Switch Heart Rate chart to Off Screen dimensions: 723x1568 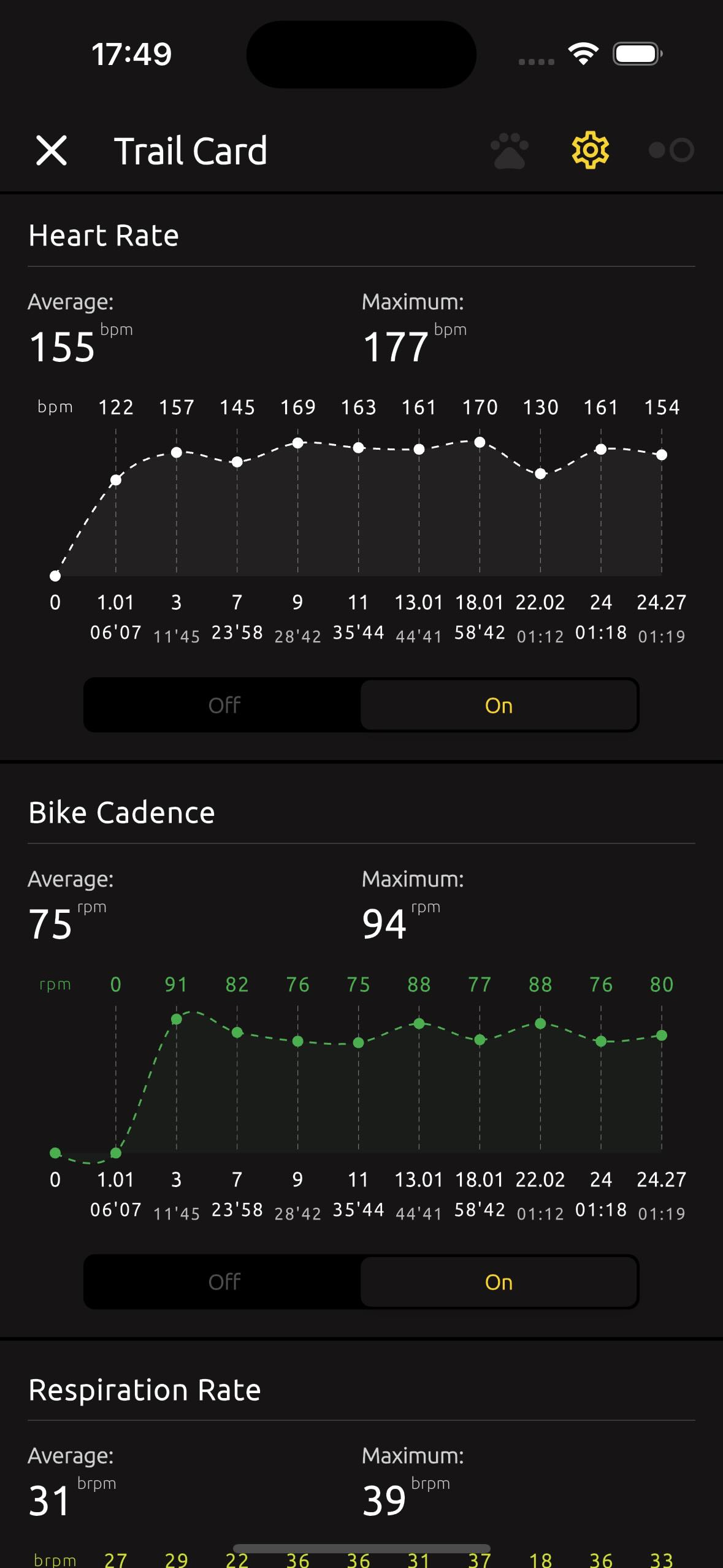tap(224, 705)
